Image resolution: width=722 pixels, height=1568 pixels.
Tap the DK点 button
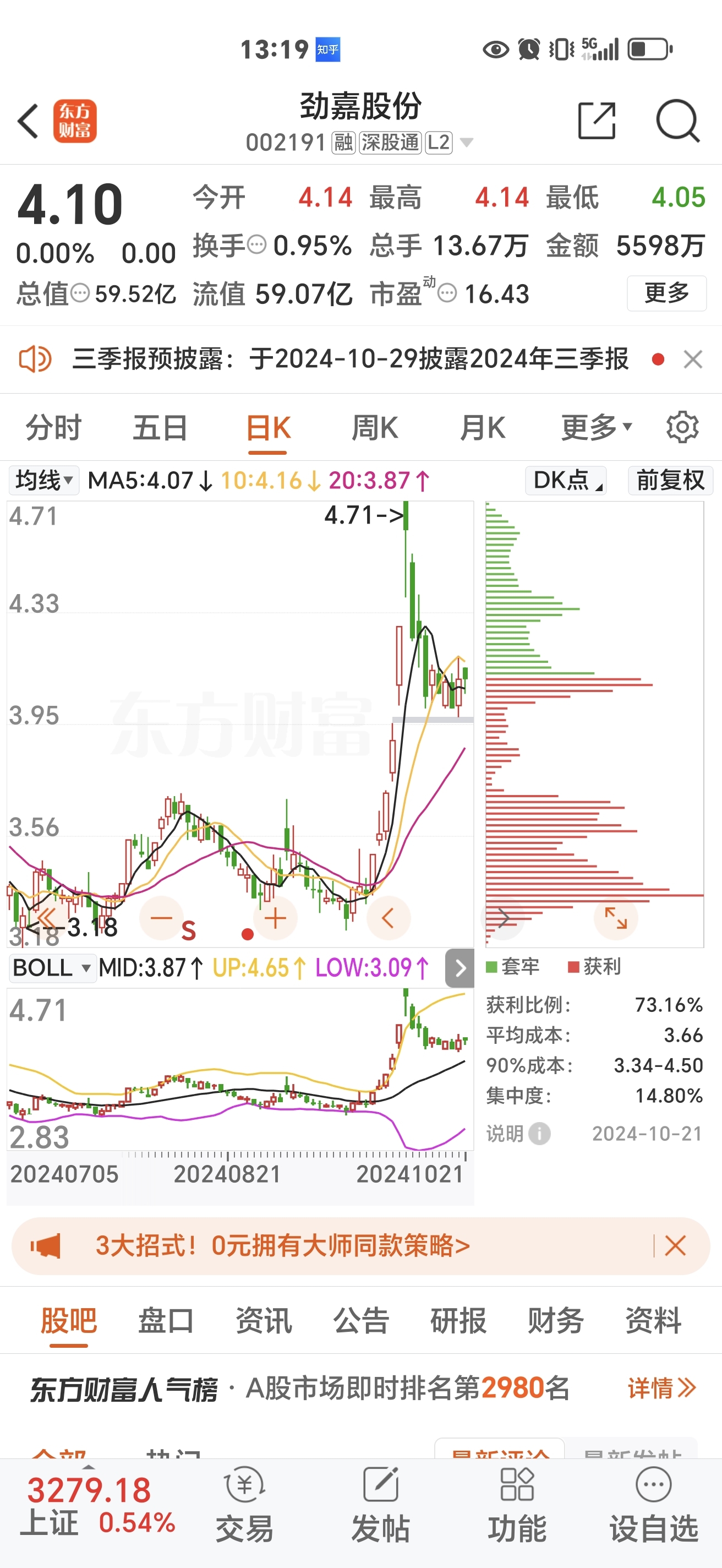(566, 480)
